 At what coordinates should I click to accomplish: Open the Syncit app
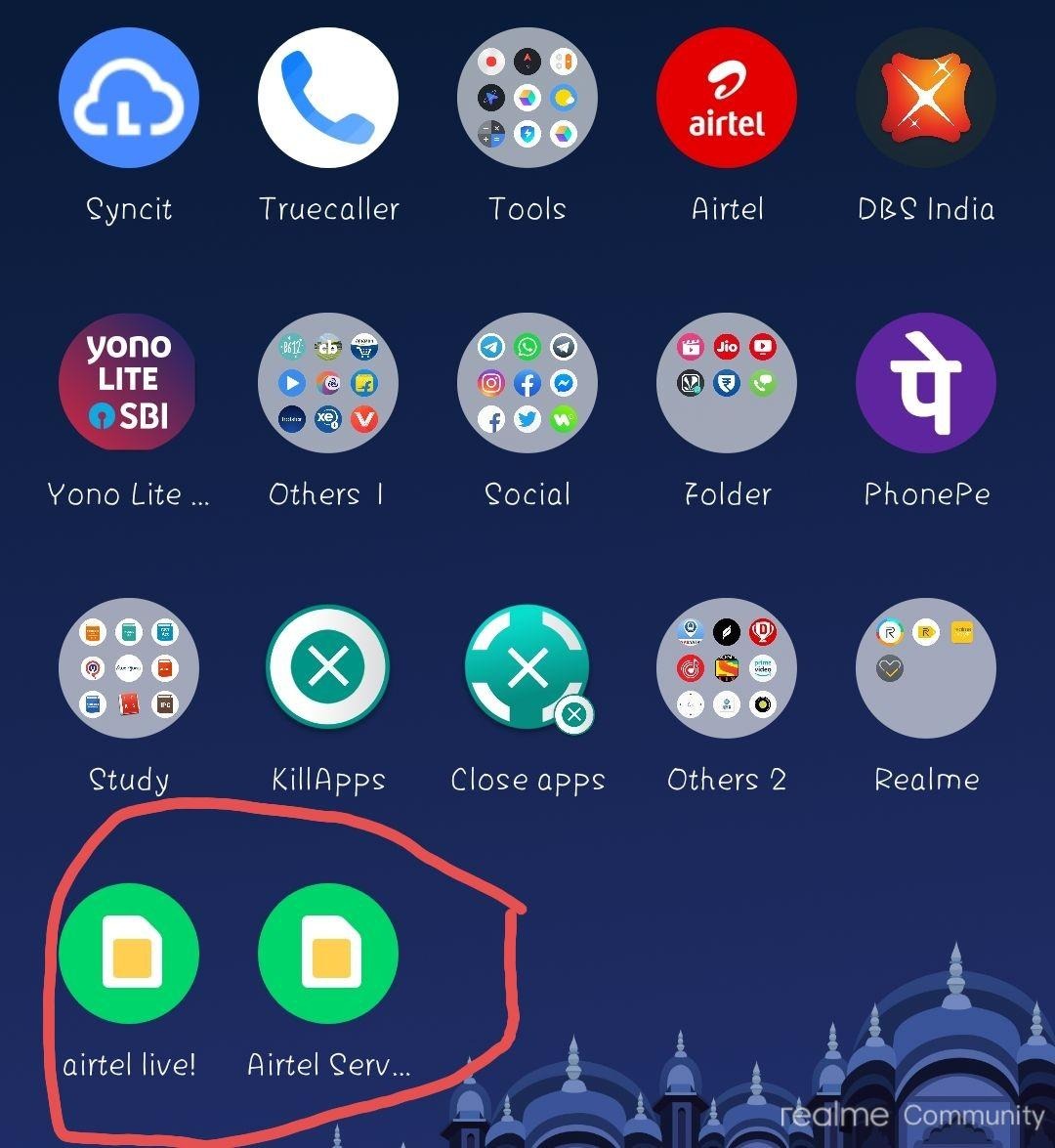tap(129, 99)
